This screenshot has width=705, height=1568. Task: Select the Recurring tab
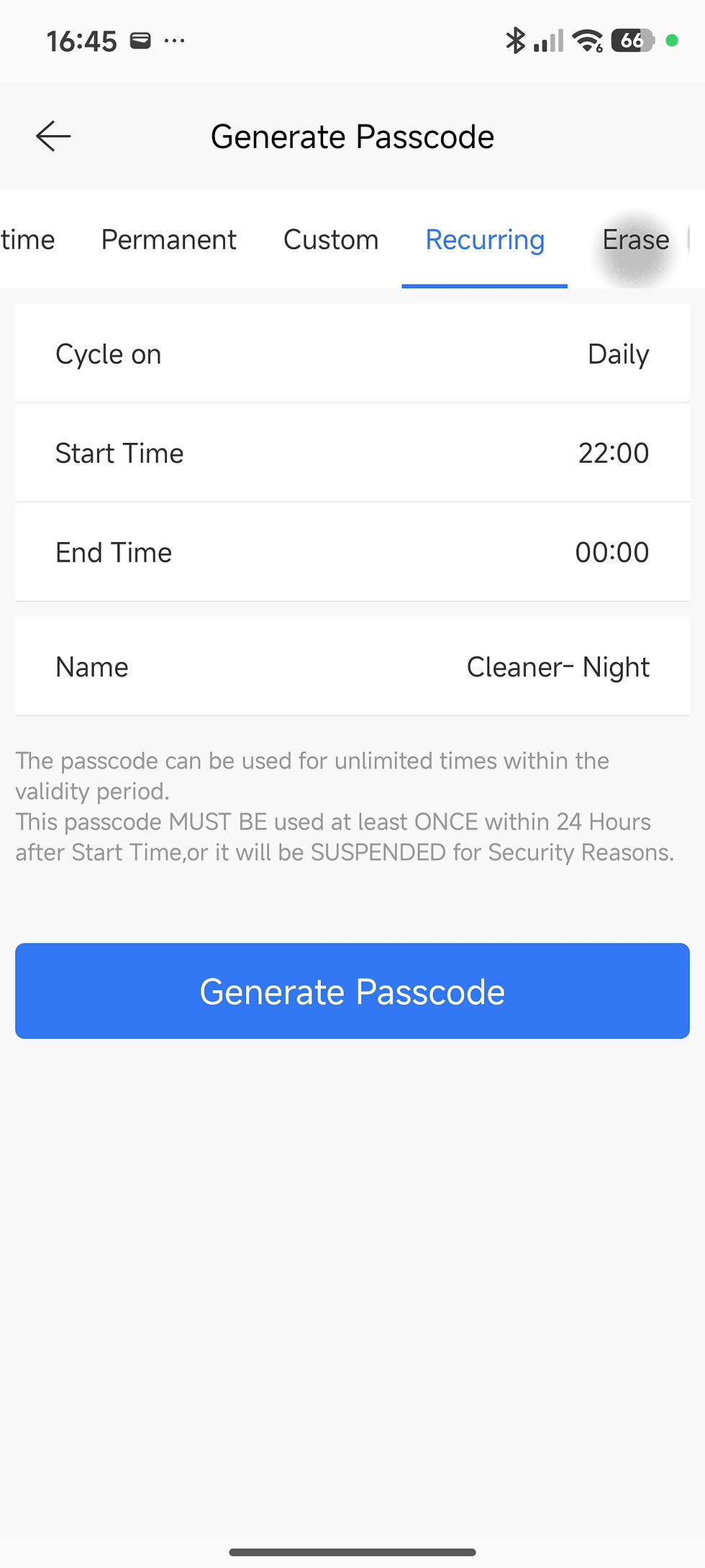pos(485,239)
